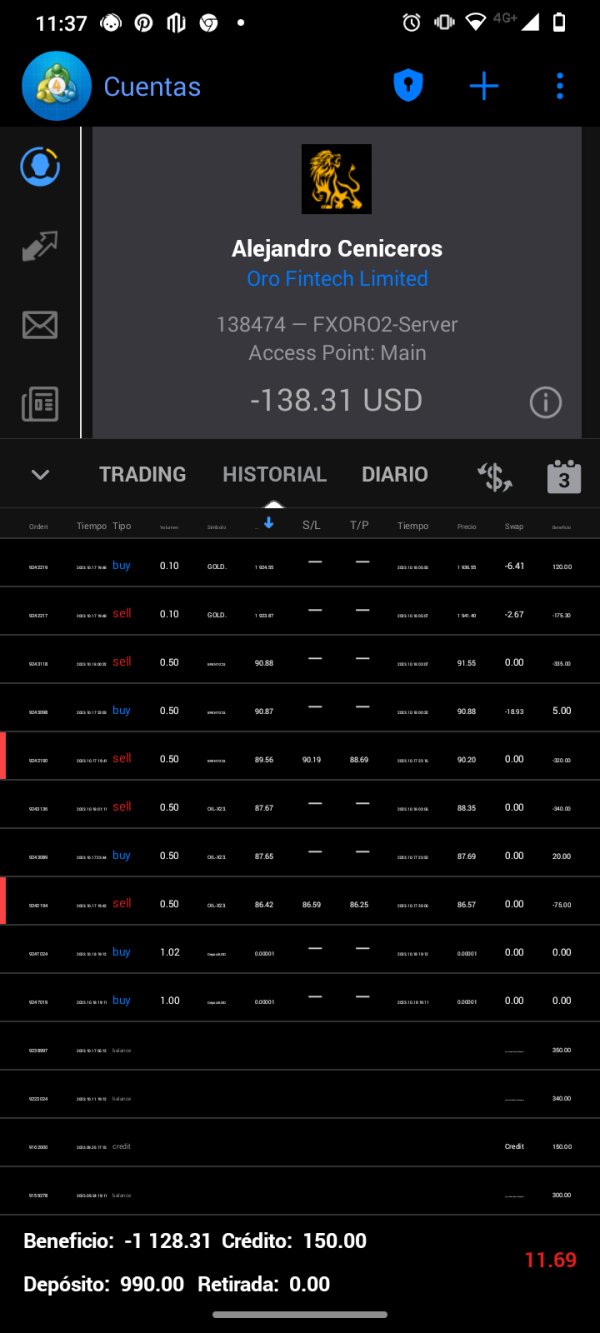
Task: Sort the history by the blue arrow column
Action: [268, 523]
